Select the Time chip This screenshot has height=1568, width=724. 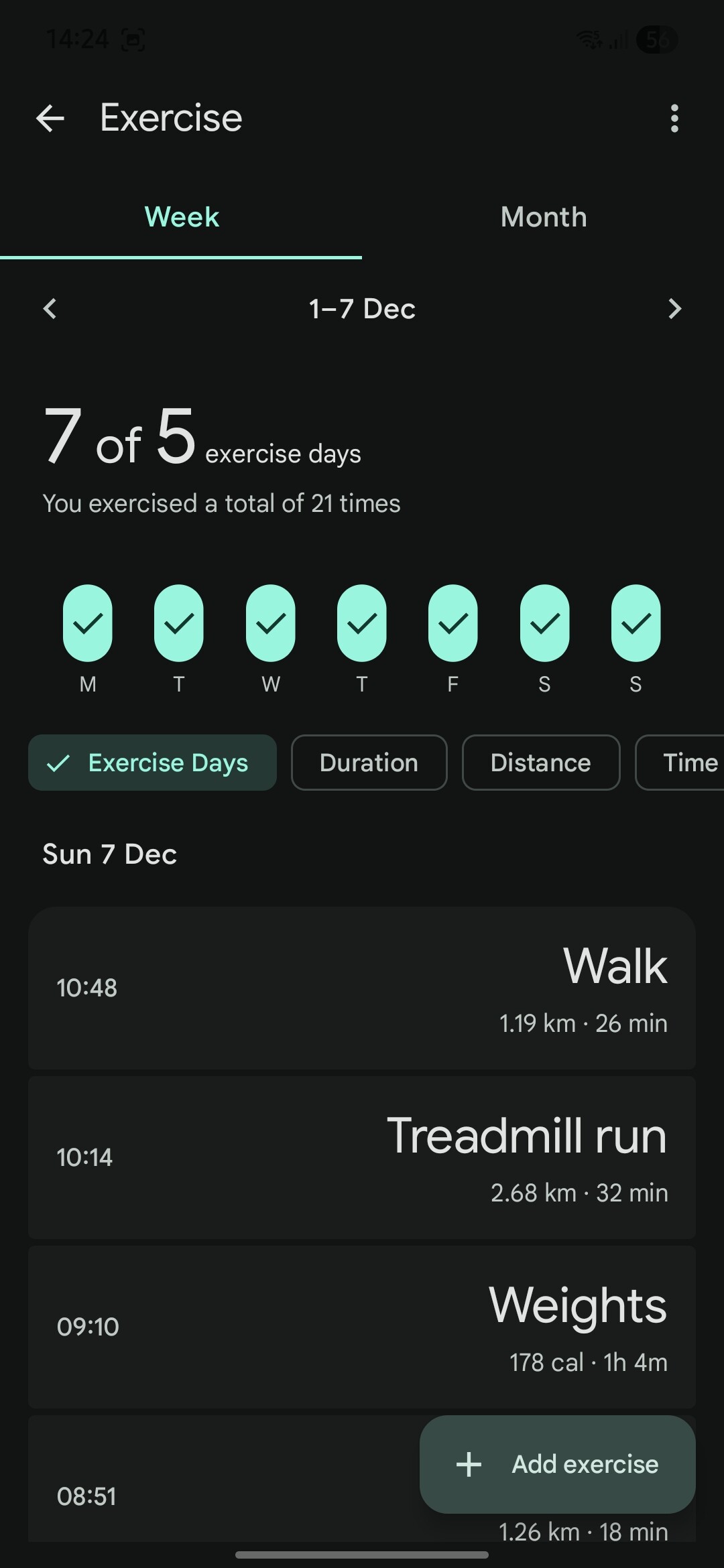(684, 763)
